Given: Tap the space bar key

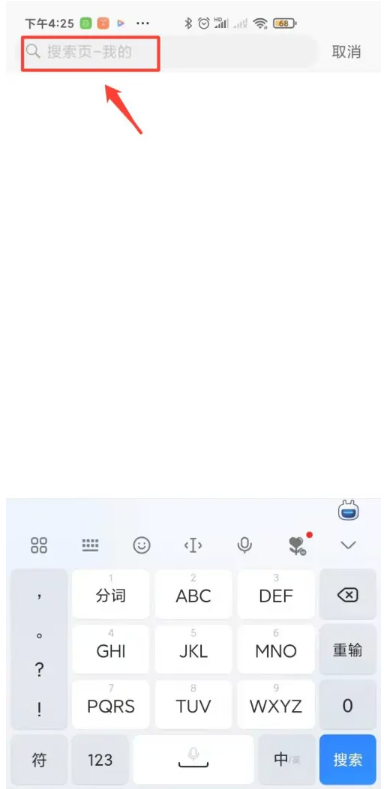Looking at the screenshot, I should click(193, 760).
